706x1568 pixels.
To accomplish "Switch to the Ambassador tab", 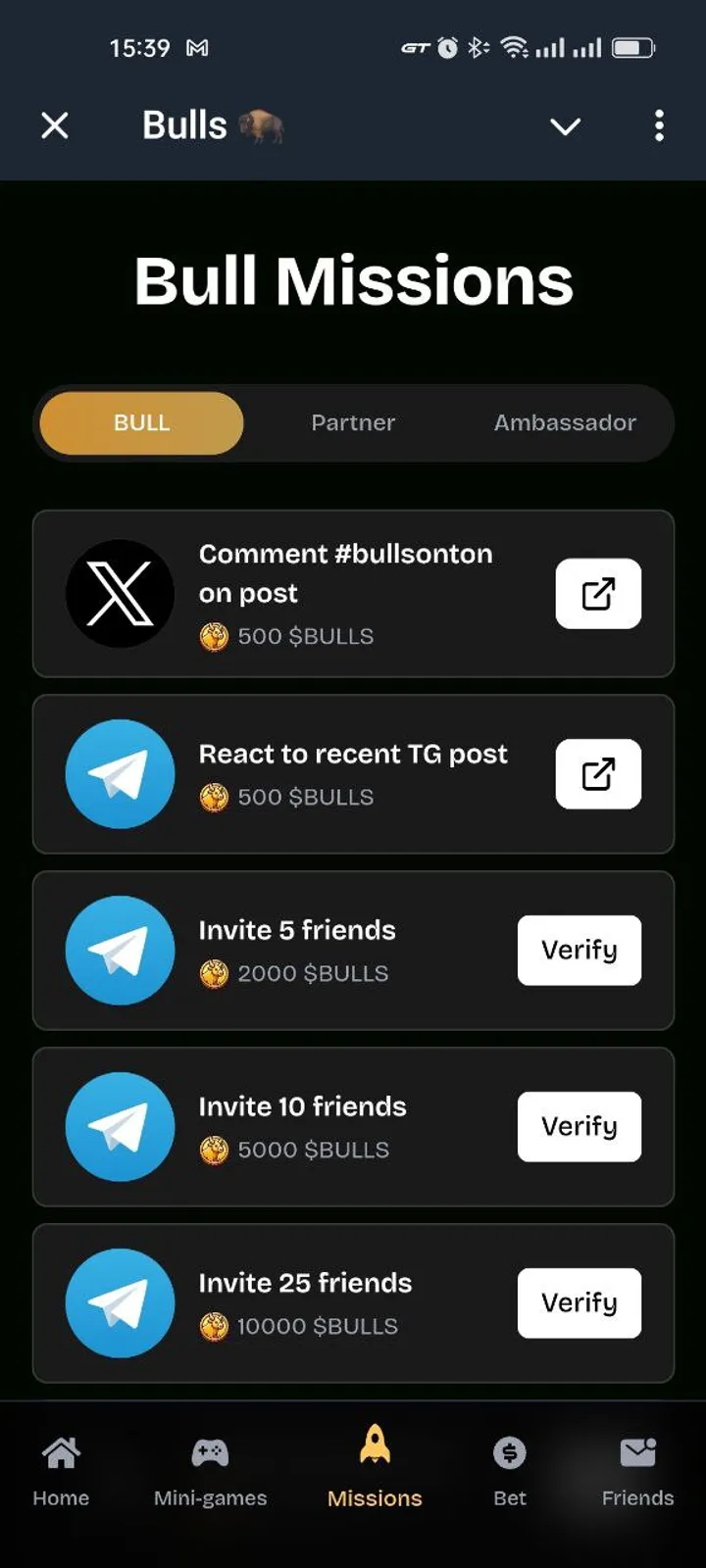I will [x=564, y=422].
